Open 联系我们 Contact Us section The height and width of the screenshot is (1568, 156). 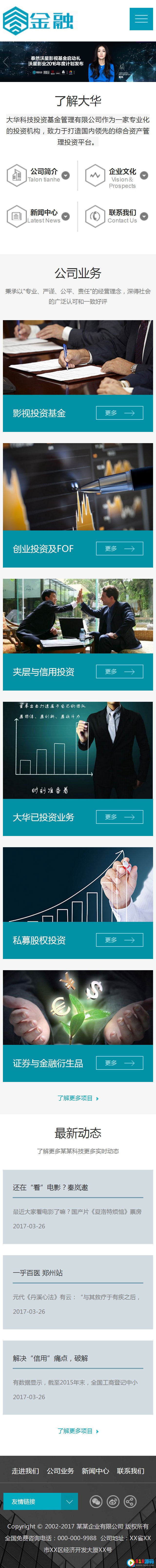tap(117, 216)
